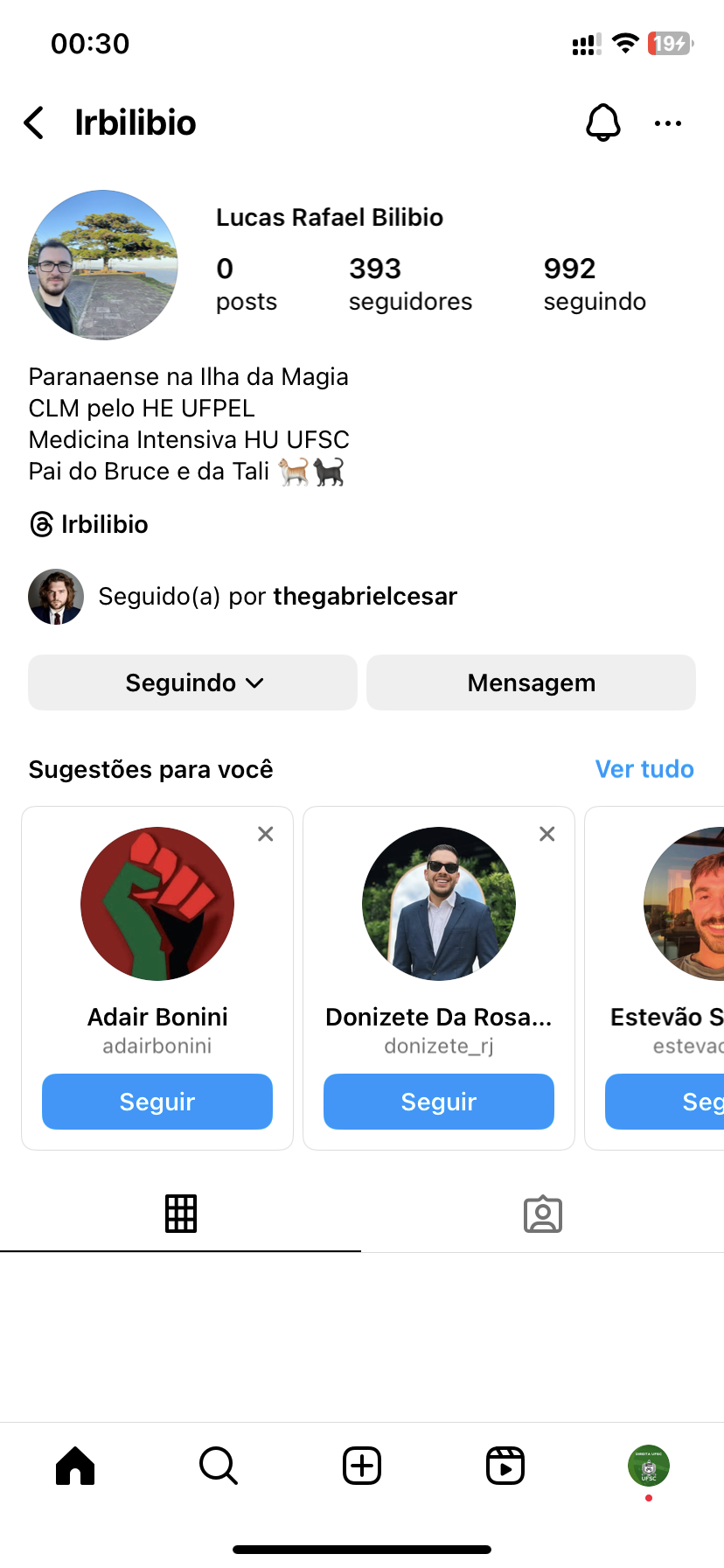Image resolution: width=724 pixels, height=1568 pixels.
Task: Open the three-dot overflow menu
Action: coord(668,123)
